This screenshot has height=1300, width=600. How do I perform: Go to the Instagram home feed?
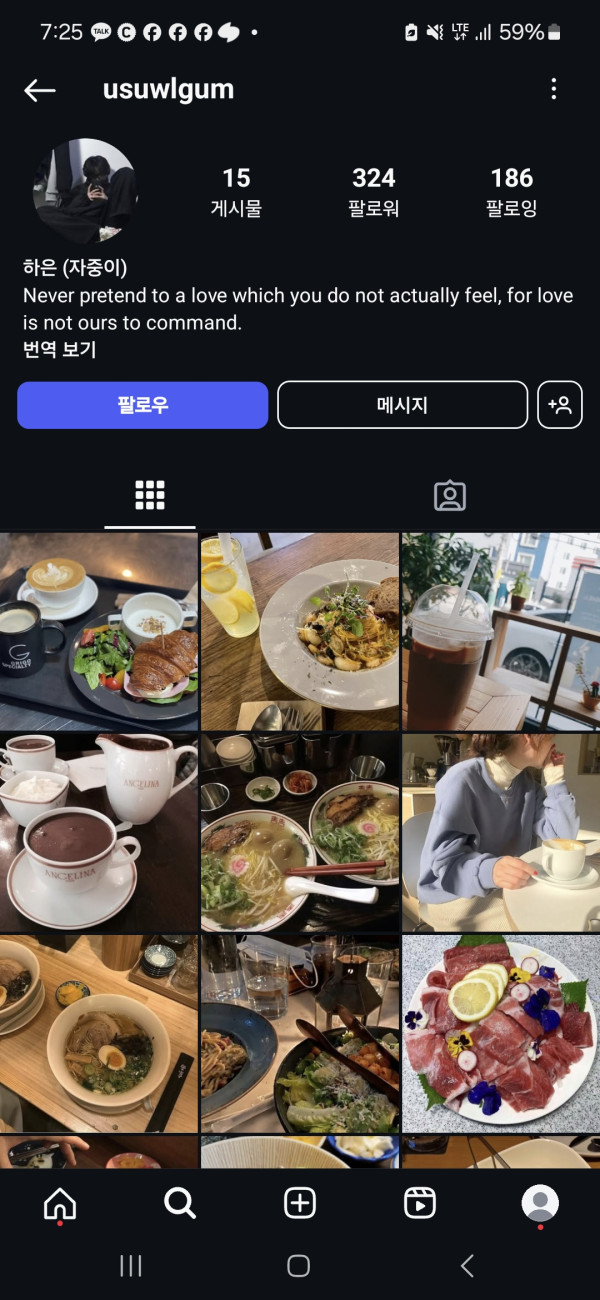[60, 1203]
